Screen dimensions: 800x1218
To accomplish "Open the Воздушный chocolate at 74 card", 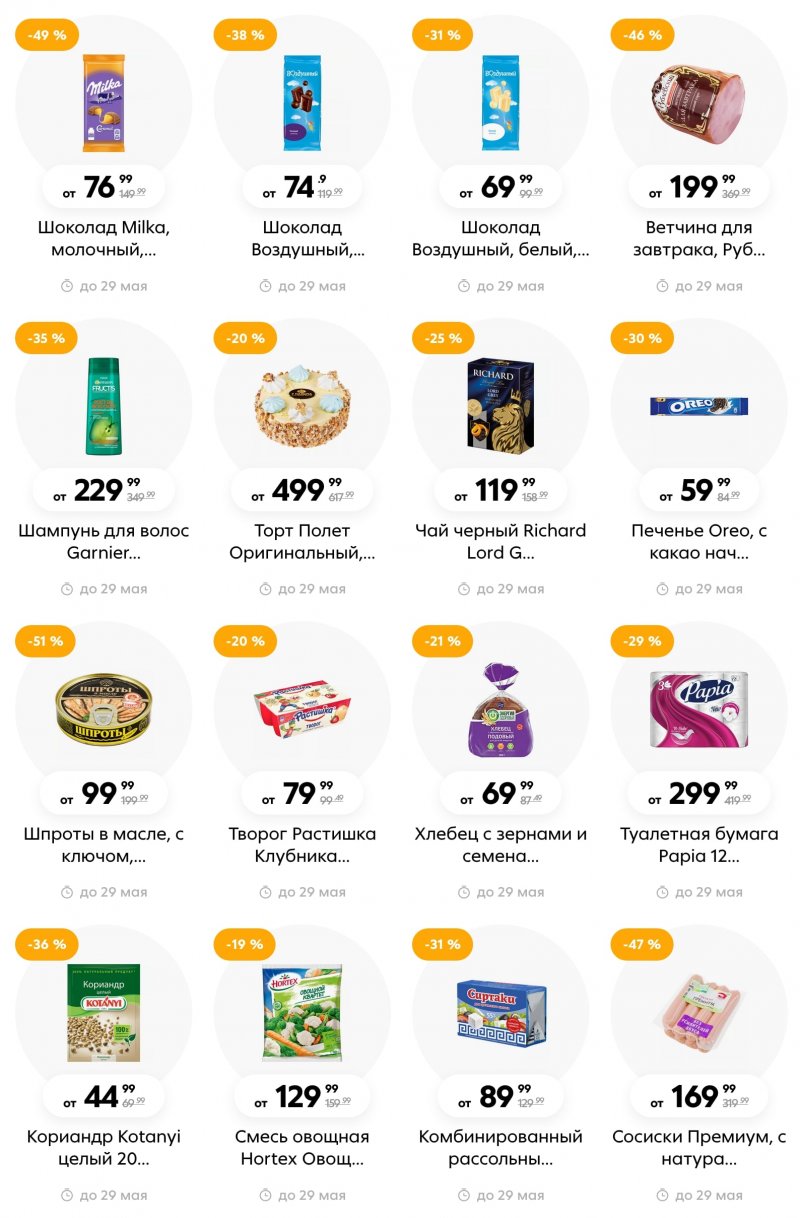I will click(x=302, y=104).
